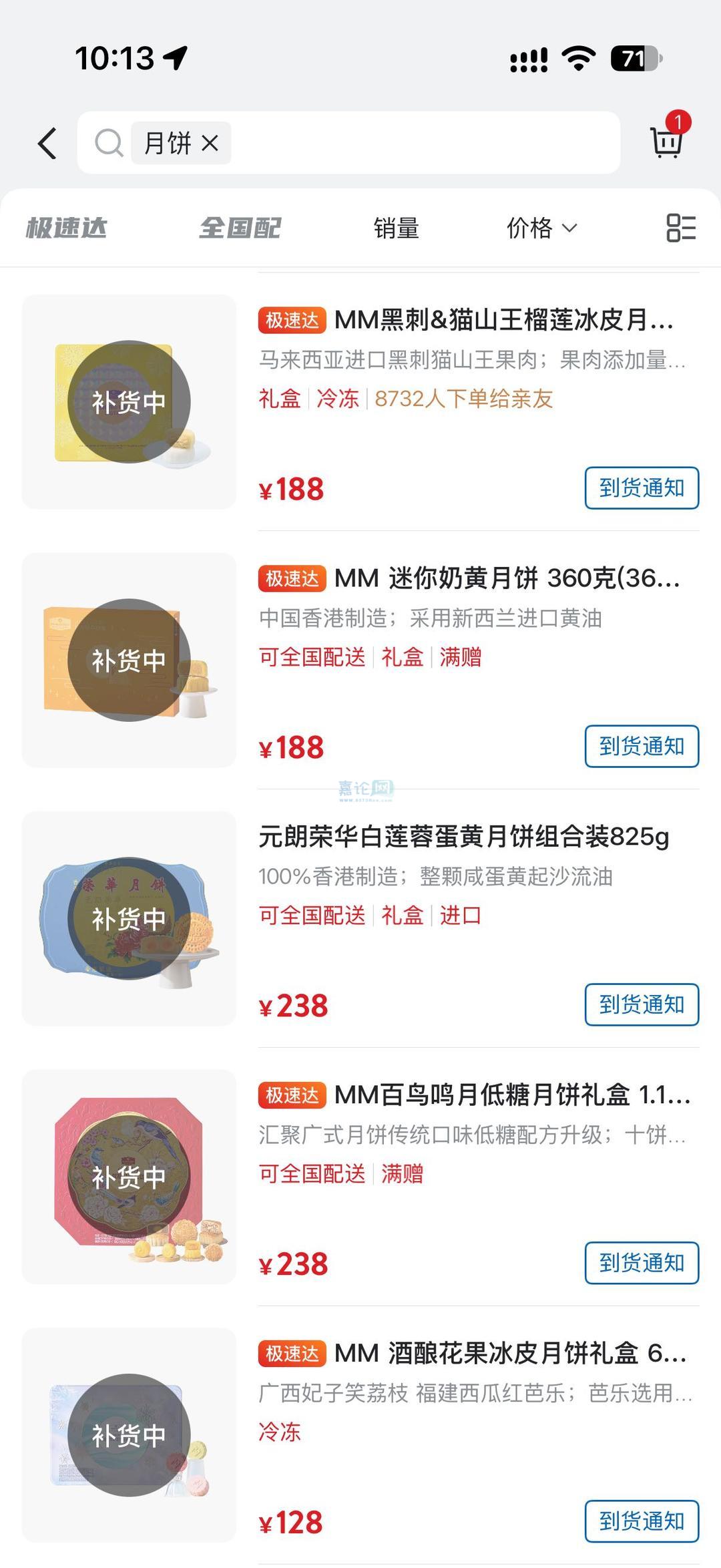Request 到货通知 for 百鸟鸣月低糖月饼
721x1568 pixels.
(642, 1263)
